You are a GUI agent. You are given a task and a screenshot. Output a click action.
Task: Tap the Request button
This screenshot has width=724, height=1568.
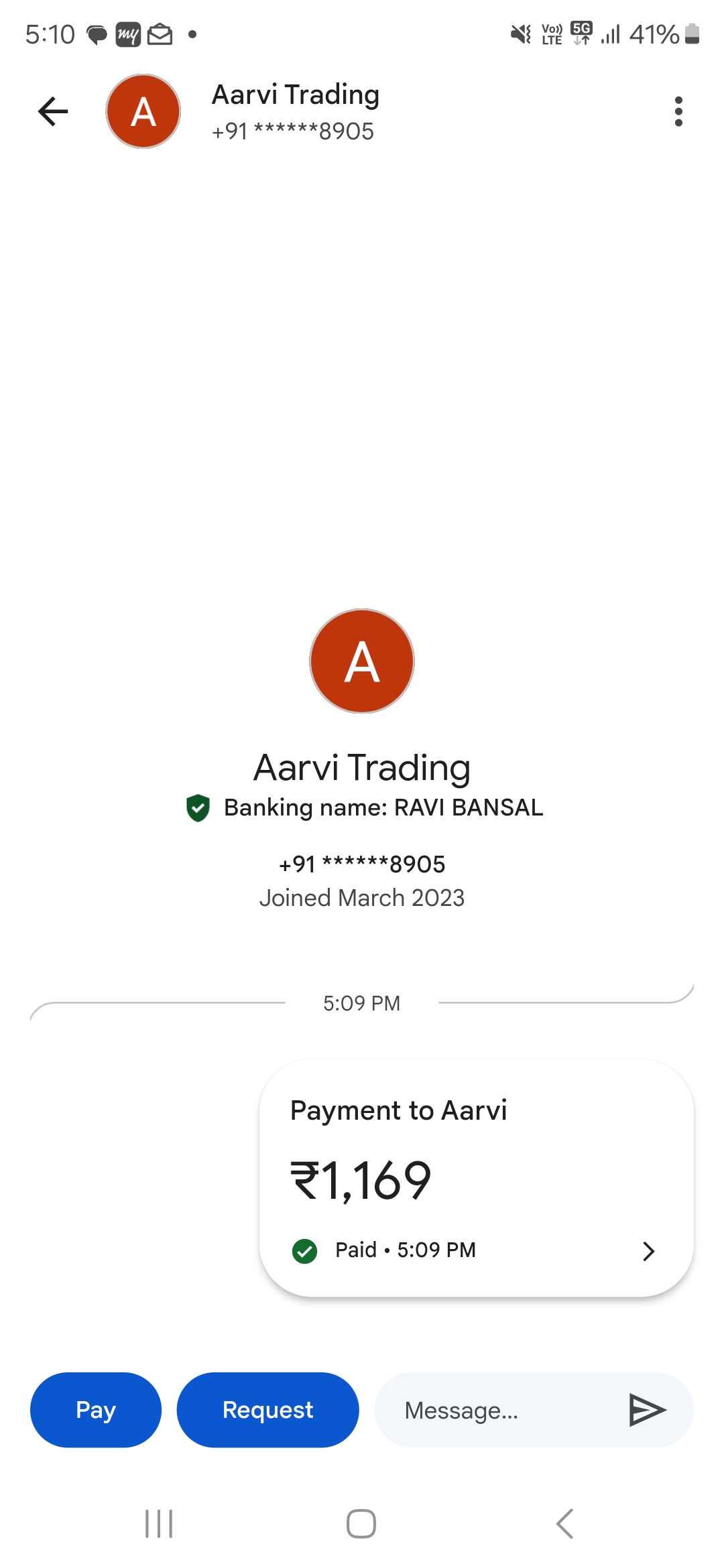[x=267, y=1410]
